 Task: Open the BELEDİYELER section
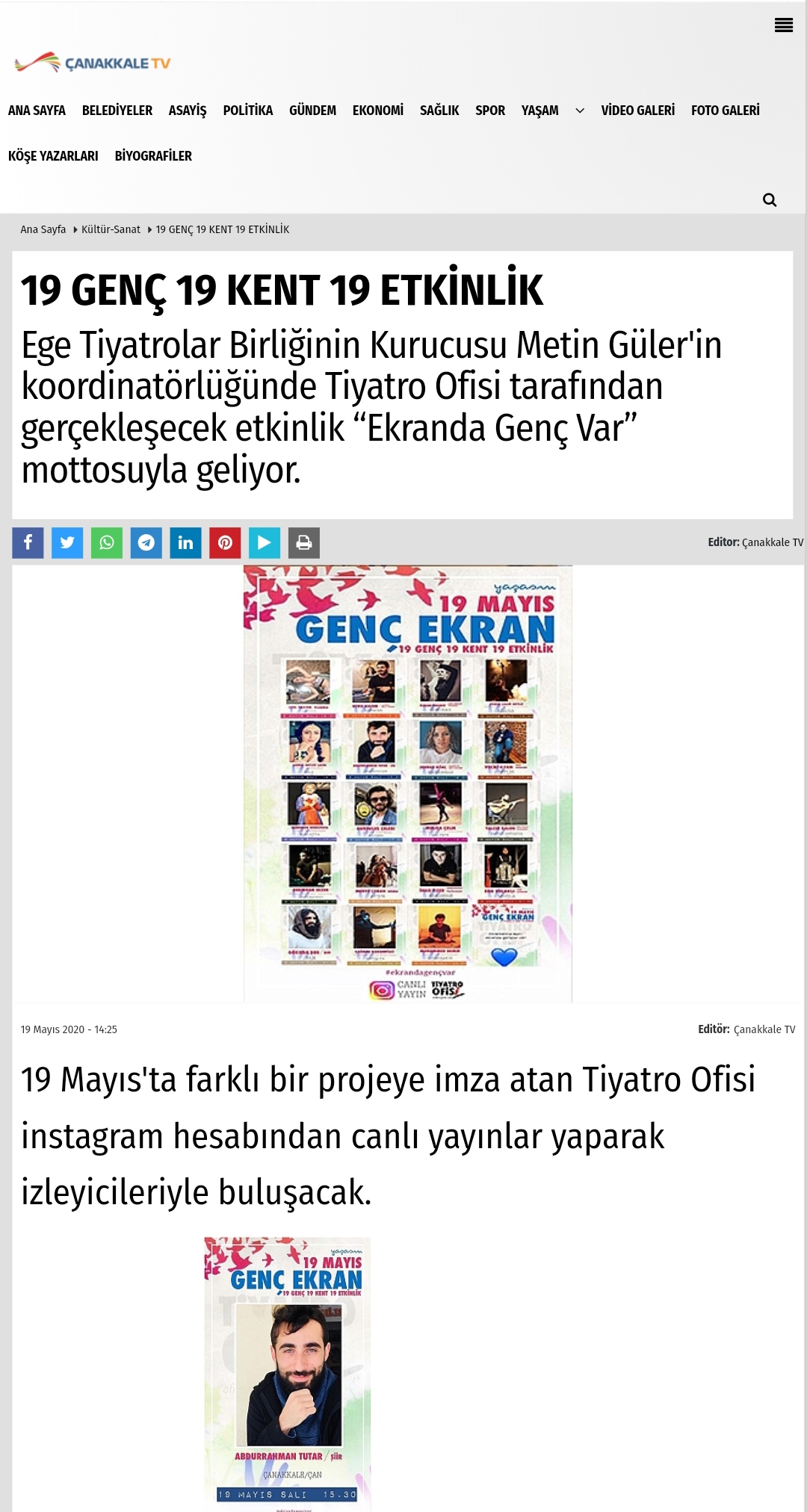tap(117, 111)
